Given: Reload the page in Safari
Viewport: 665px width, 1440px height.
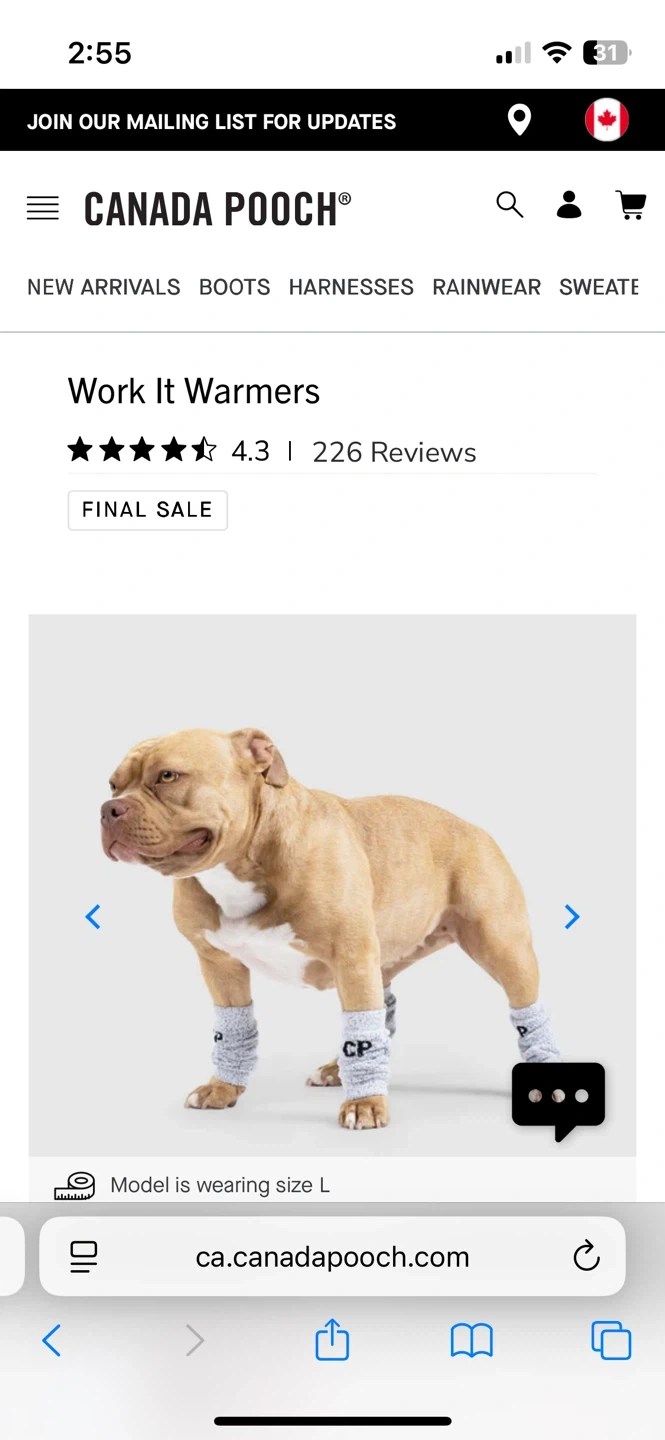Looking at the screenshot, I should pos(586,1256).
